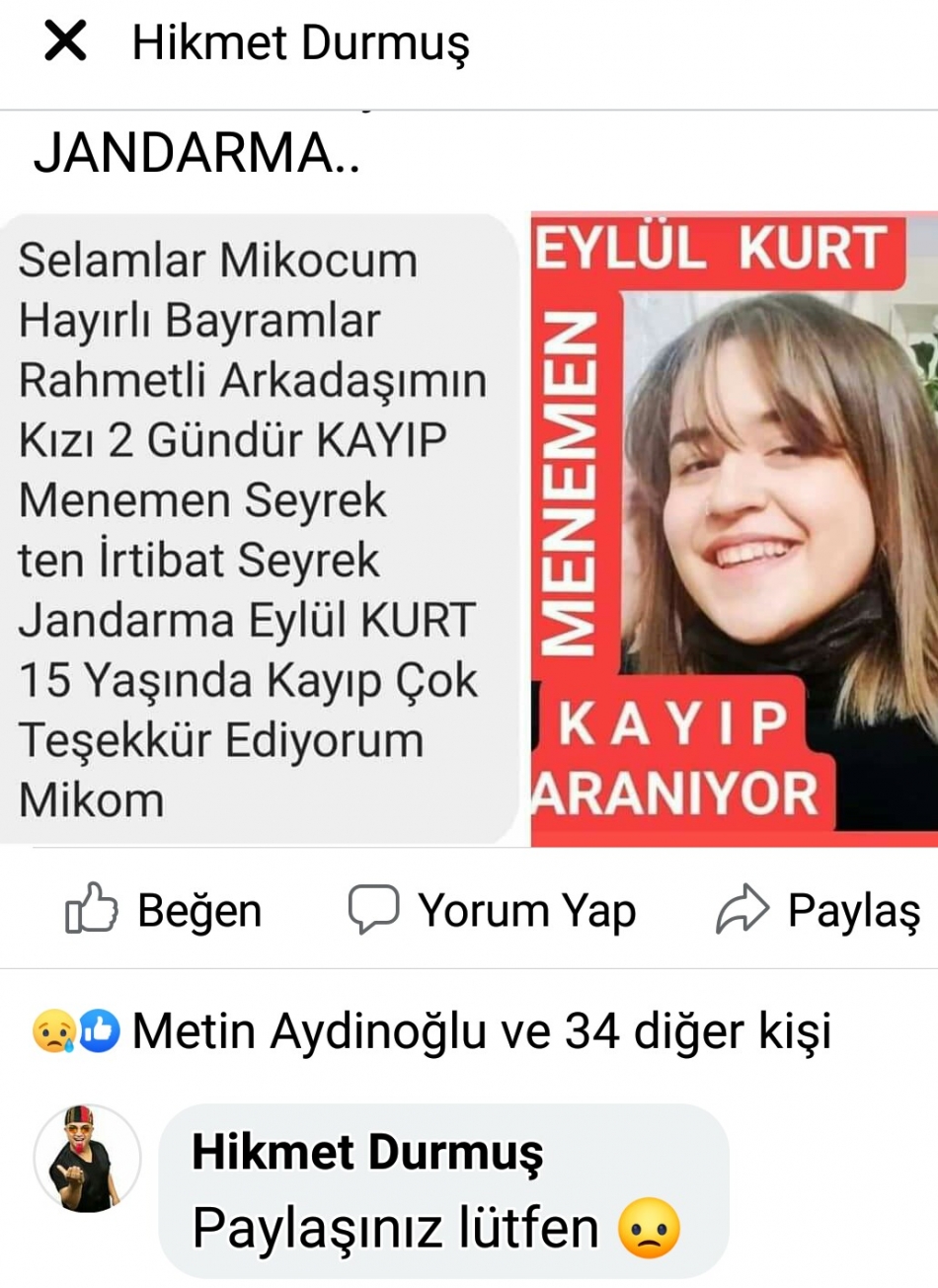Open commenter name Hikmet Durmuş

click(x=367, y=1152)
